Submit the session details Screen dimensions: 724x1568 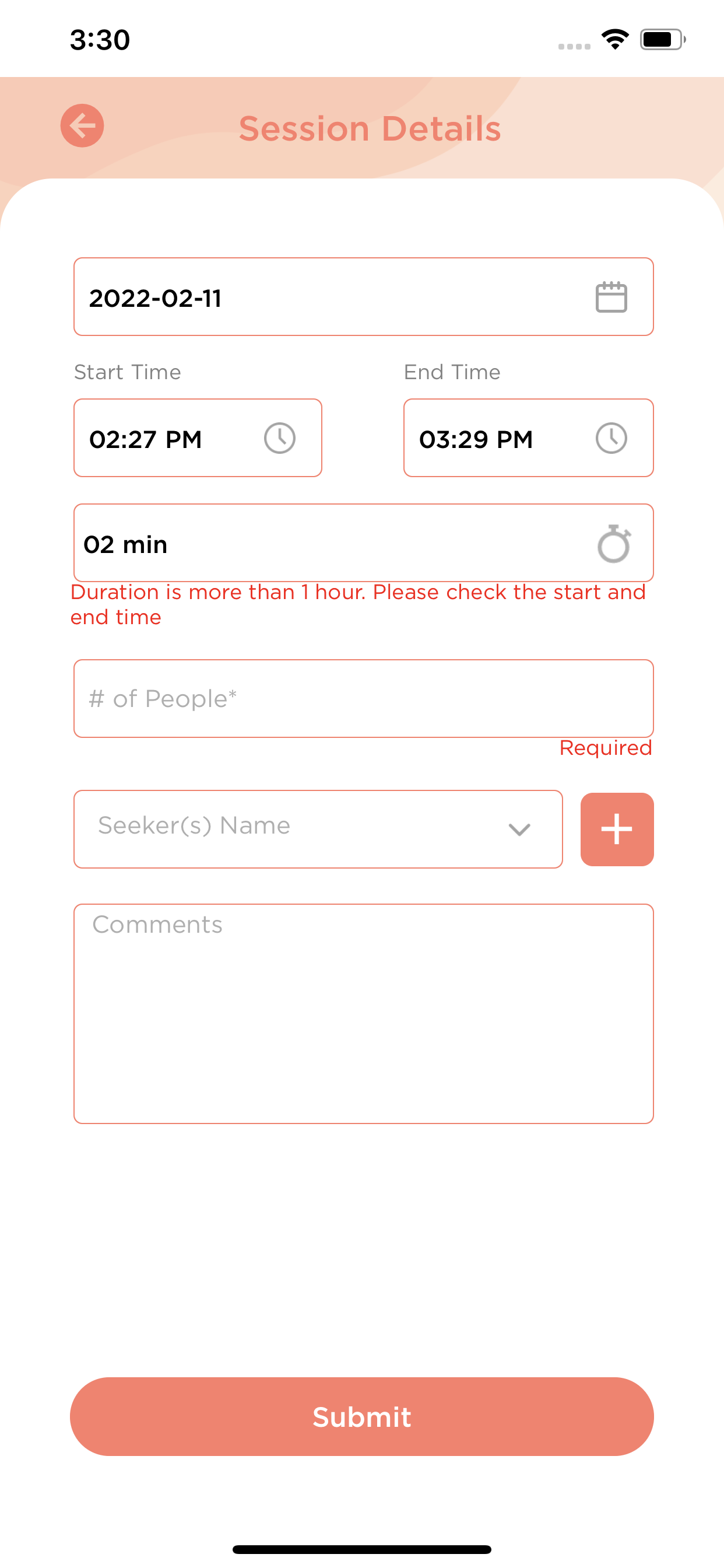point(362,1416)
